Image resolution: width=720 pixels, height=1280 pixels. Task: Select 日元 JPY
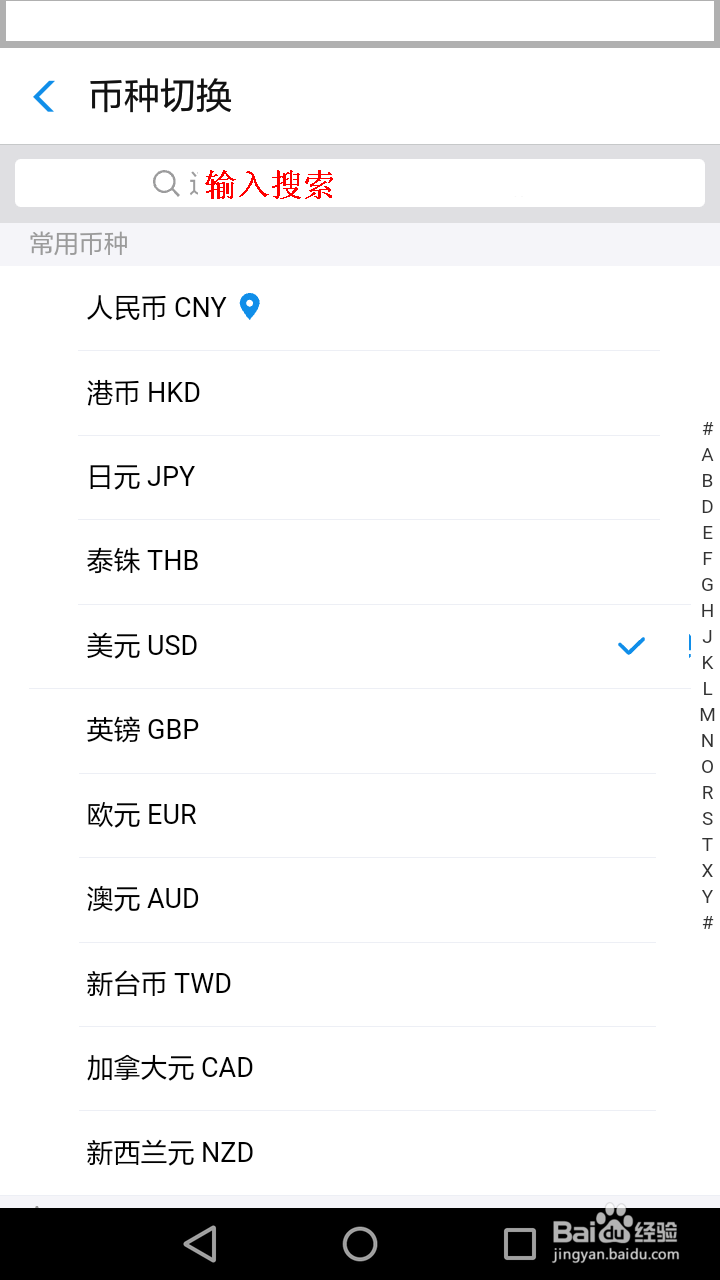point(360,477)
